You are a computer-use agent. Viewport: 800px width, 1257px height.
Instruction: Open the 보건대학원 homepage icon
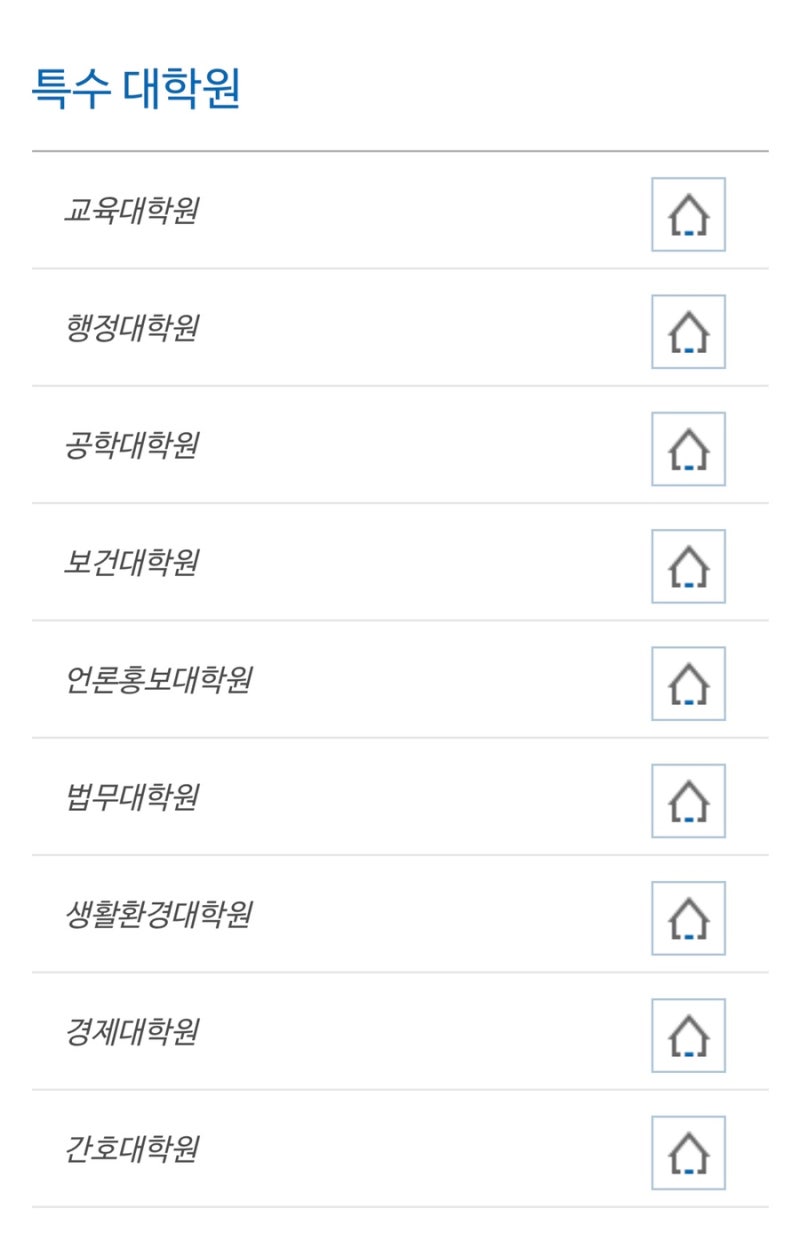click(686, 565)
